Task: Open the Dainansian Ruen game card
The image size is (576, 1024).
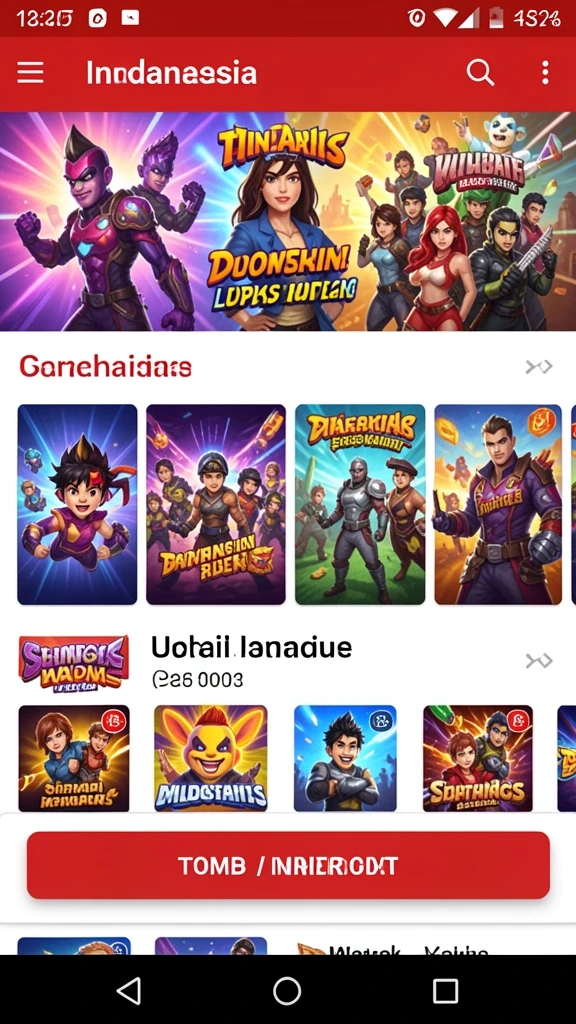Action: (216, 504)
